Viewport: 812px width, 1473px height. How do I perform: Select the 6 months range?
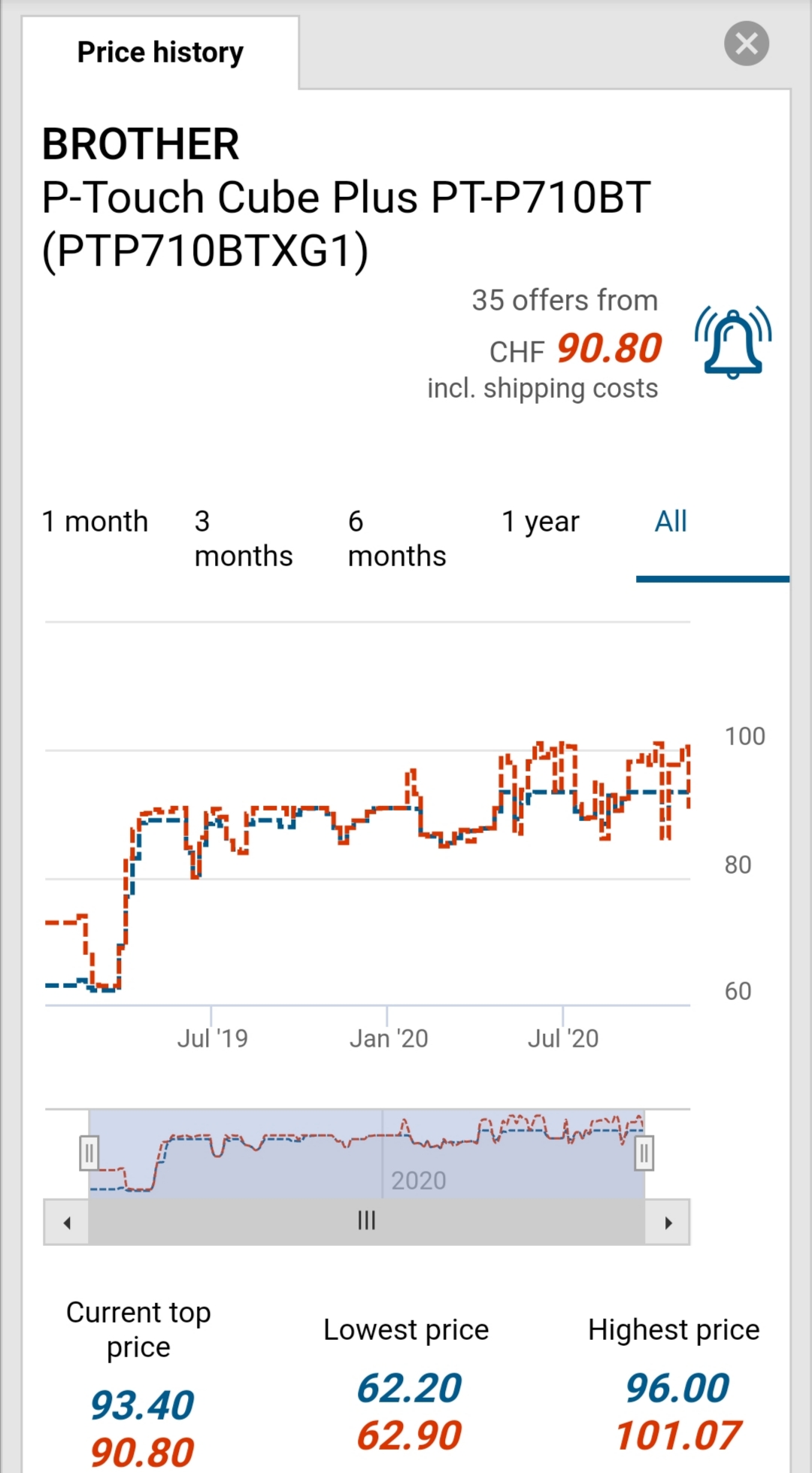point(396,539)
